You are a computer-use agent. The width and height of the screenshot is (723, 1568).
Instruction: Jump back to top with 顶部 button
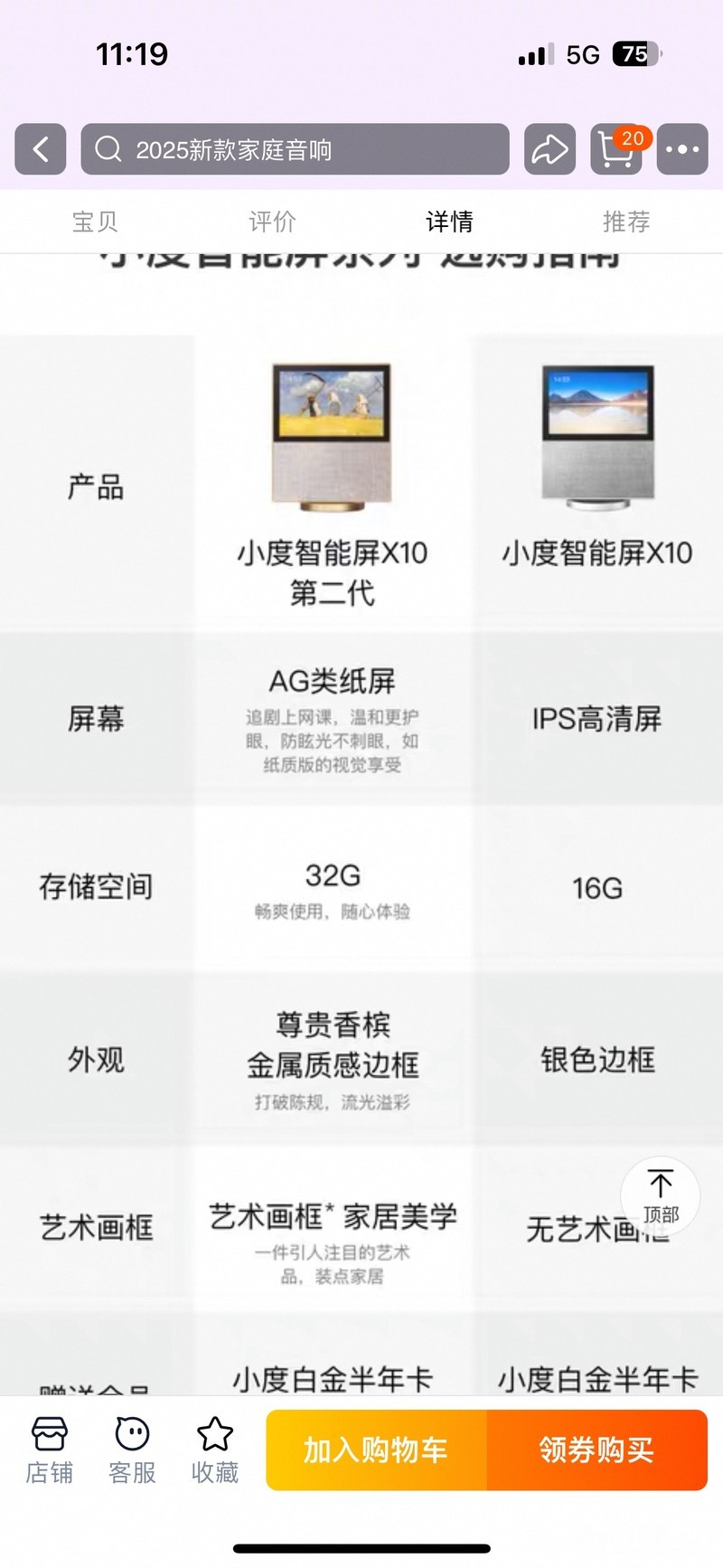click(661, 1195)
